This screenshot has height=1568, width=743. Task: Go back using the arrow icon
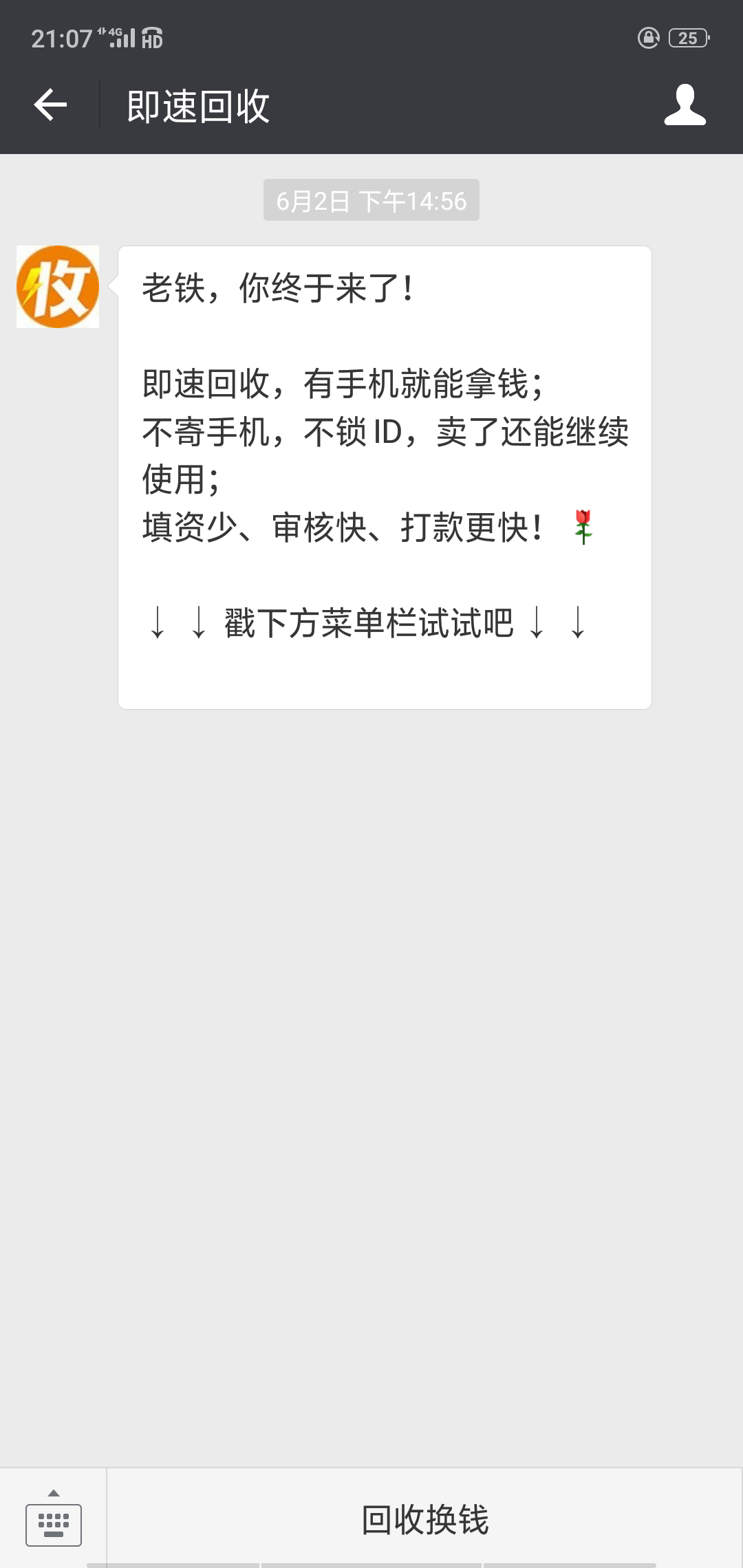(50, 105)
